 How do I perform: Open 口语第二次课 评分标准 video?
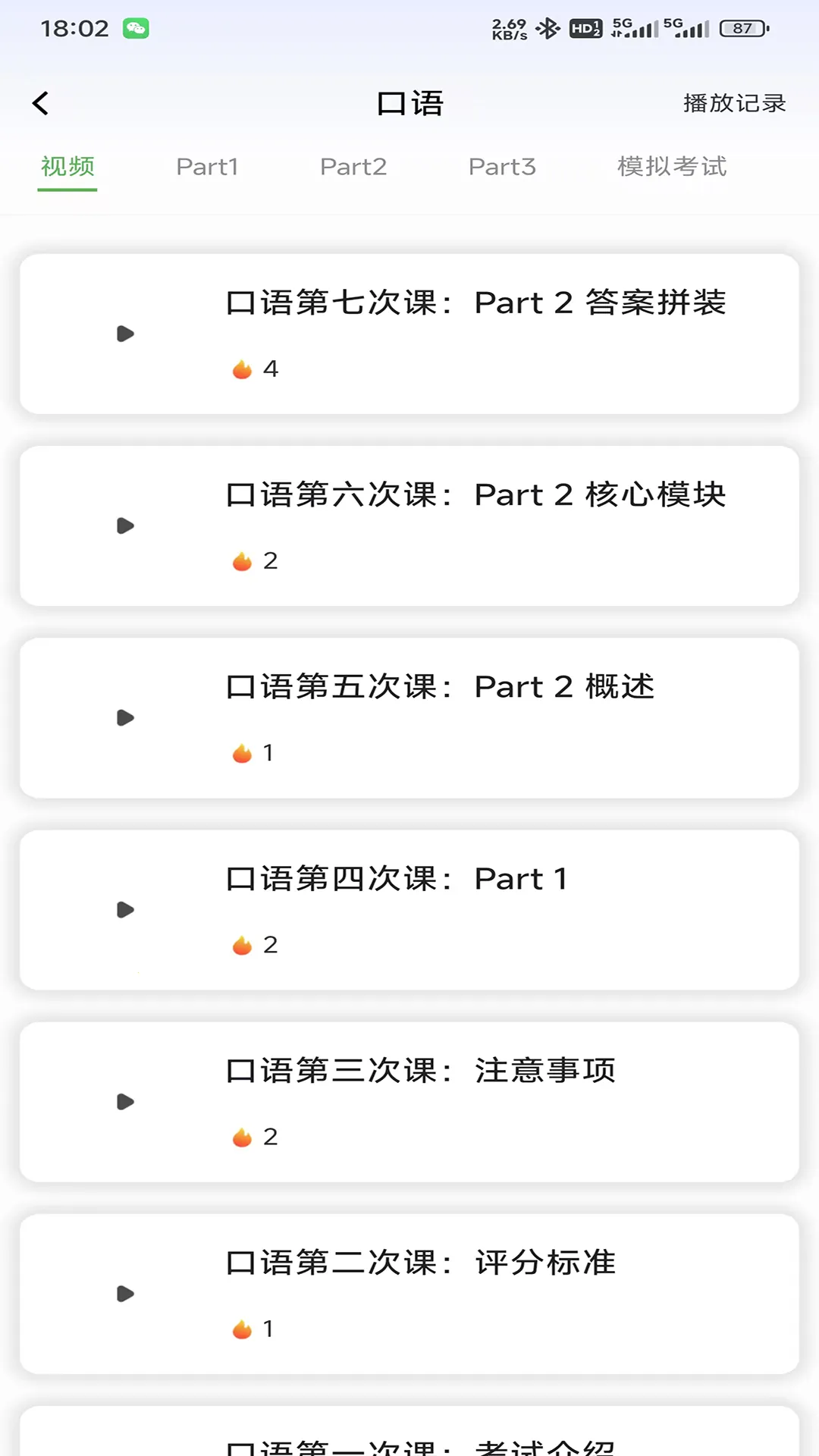pos(409,1293)
